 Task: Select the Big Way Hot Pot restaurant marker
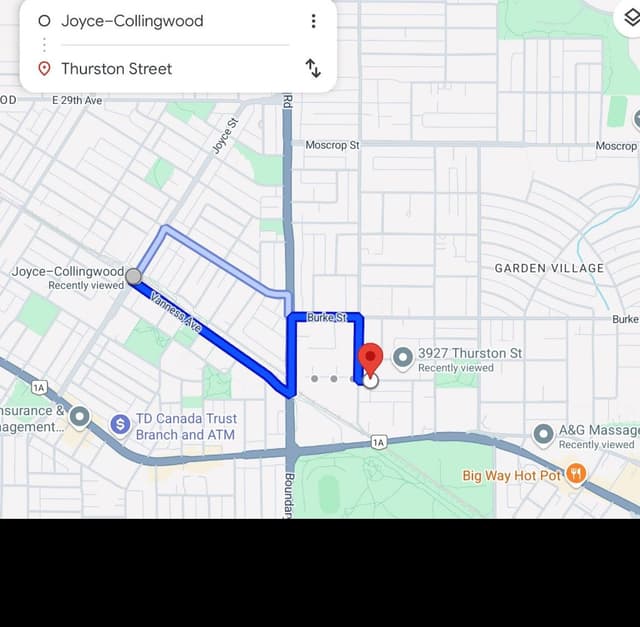coord(576,474)
